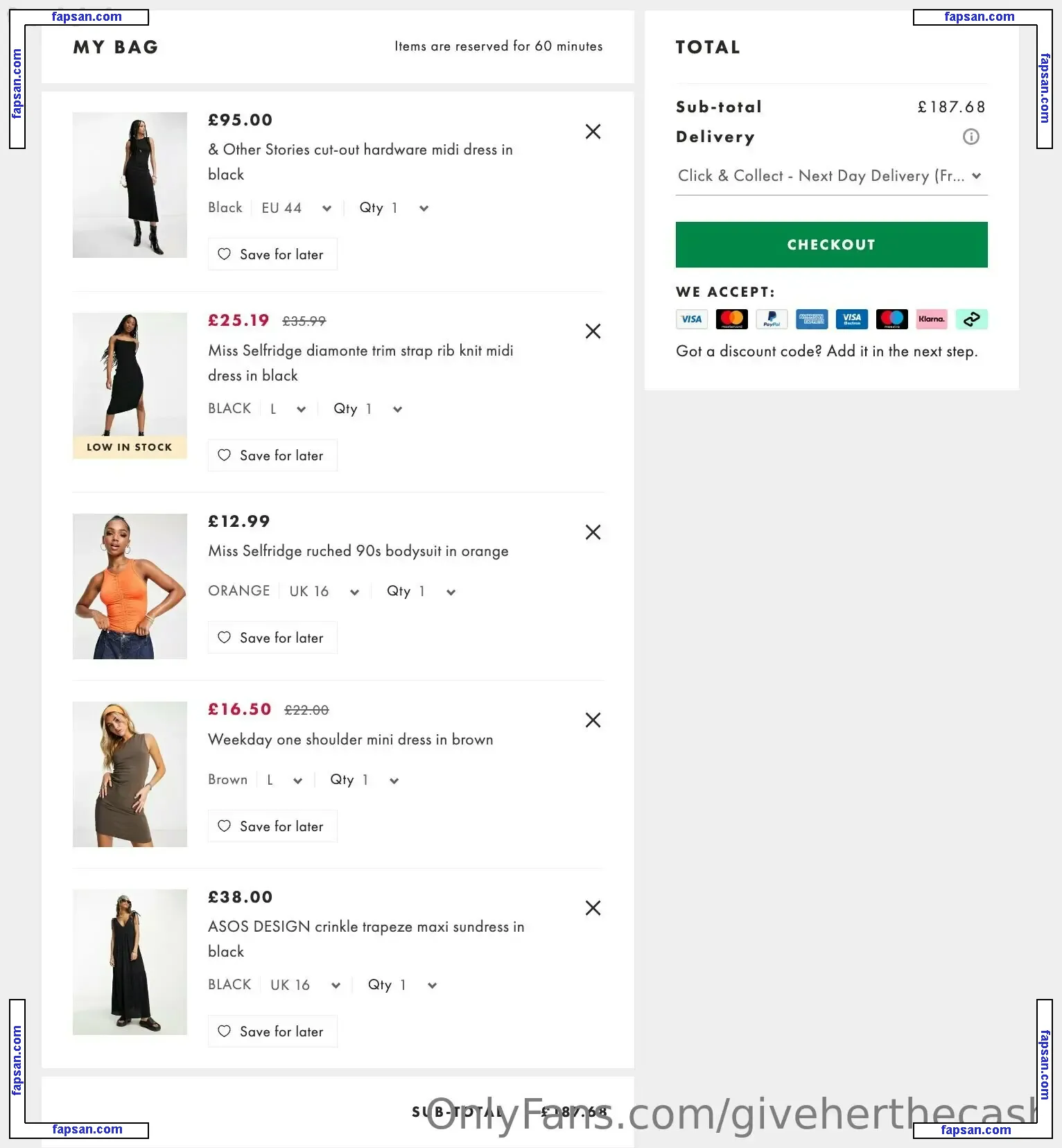This screenshot has height=1148, width=1062.
Task: Remove the orange ruched bodysuit from bag
Action: coord(593,532)
